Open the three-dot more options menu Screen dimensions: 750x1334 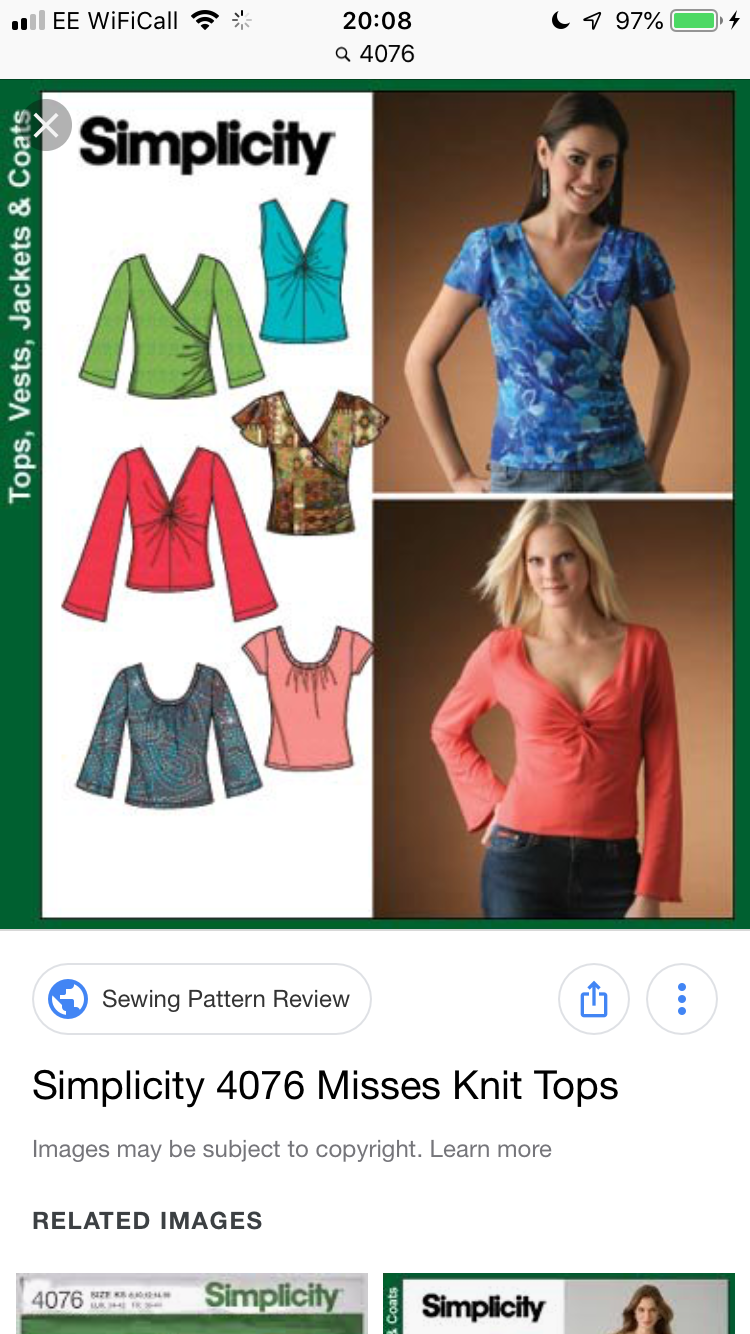click(x=682, y=999)
